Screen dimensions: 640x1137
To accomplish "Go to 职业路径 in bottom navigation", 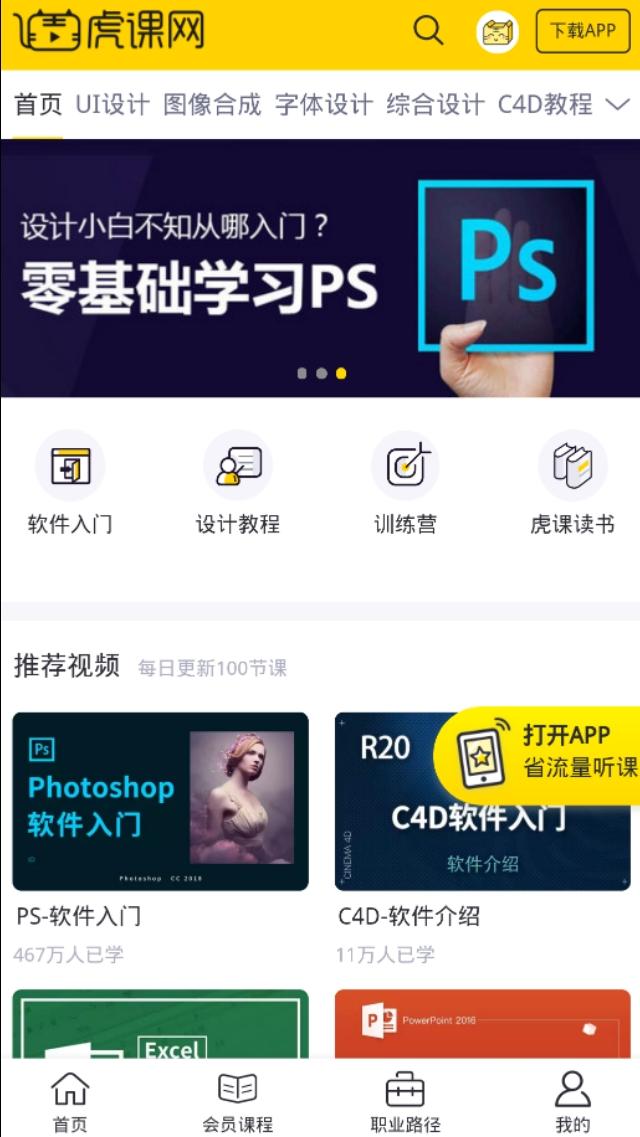I will click(x=405, y=1100).
